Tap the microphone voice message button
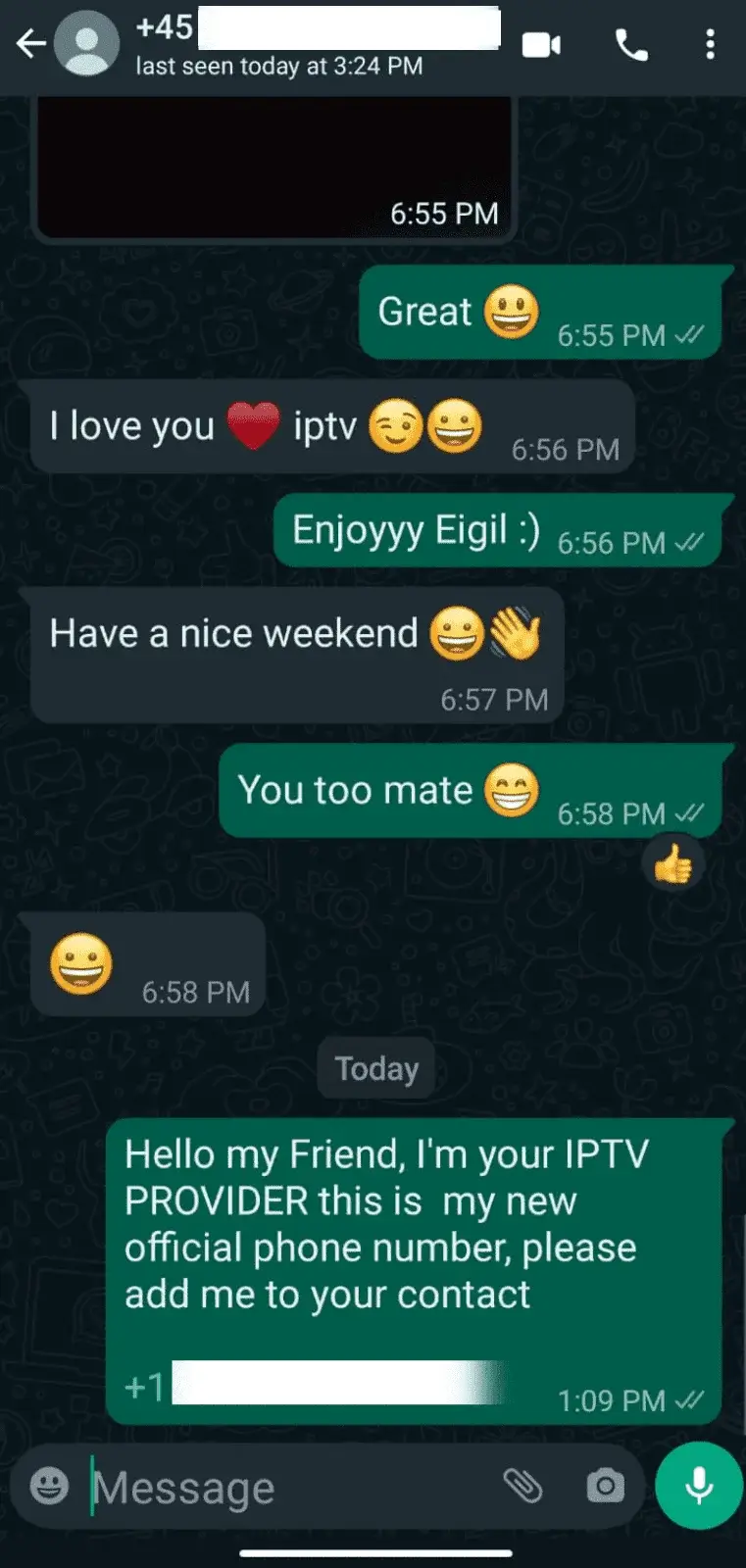 698,1486
